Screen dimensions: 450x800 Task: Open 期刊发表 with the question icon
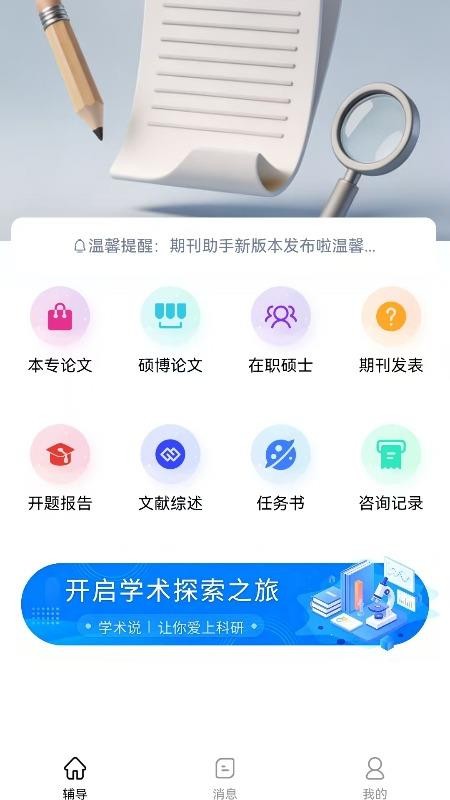[x=391, y=330]
